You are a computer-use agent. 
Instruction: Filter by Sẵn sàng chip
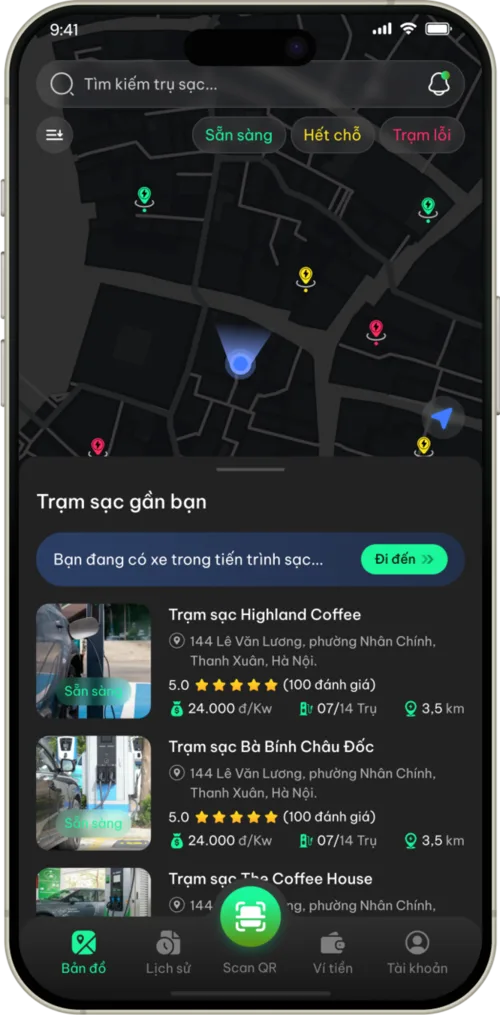pyautogui.click(x=238, y=135)
